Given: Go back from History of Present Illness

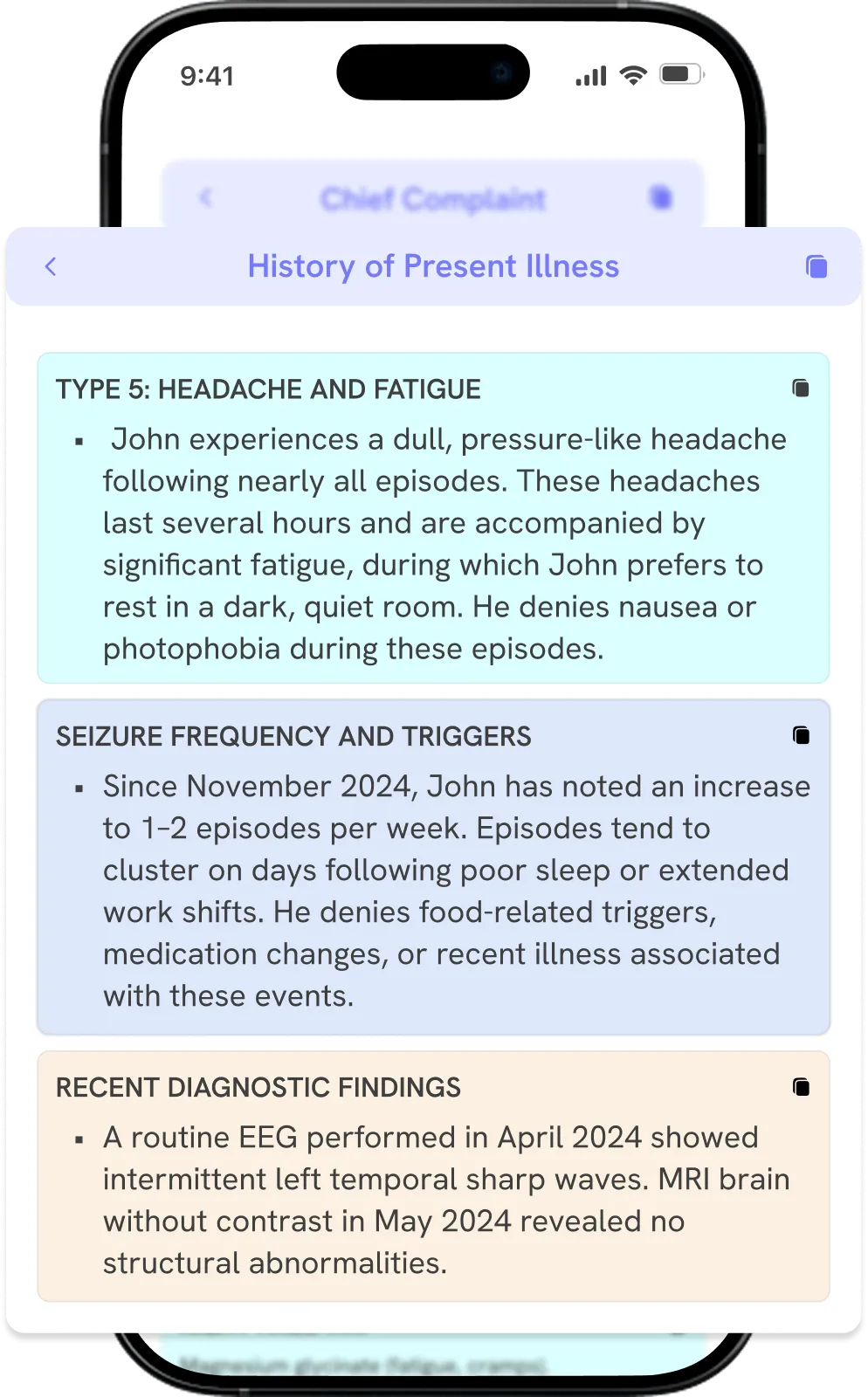Looking at the screenshot, I should [51, 267].
